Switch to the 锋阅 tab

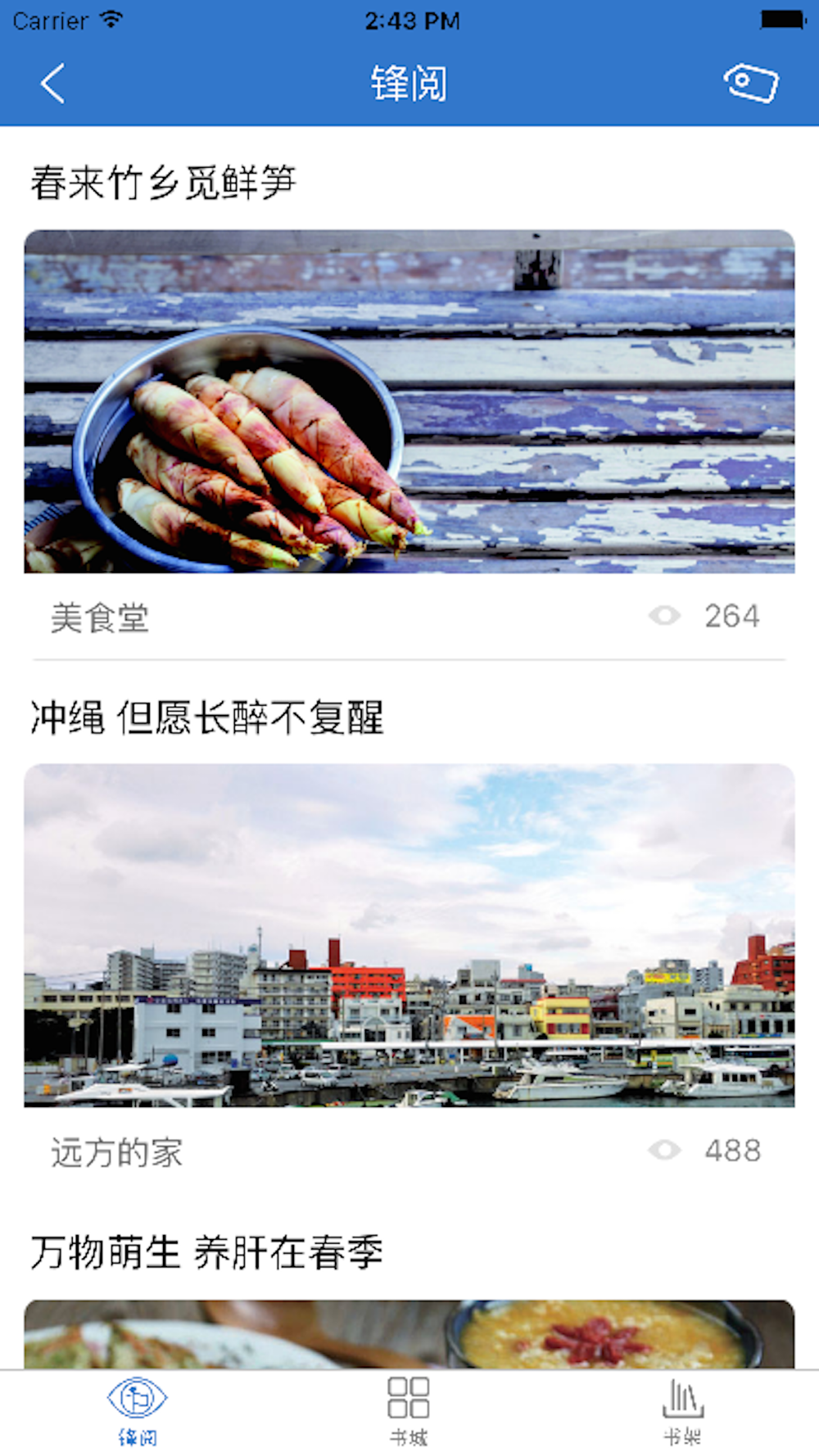(x=137, y=1412)
